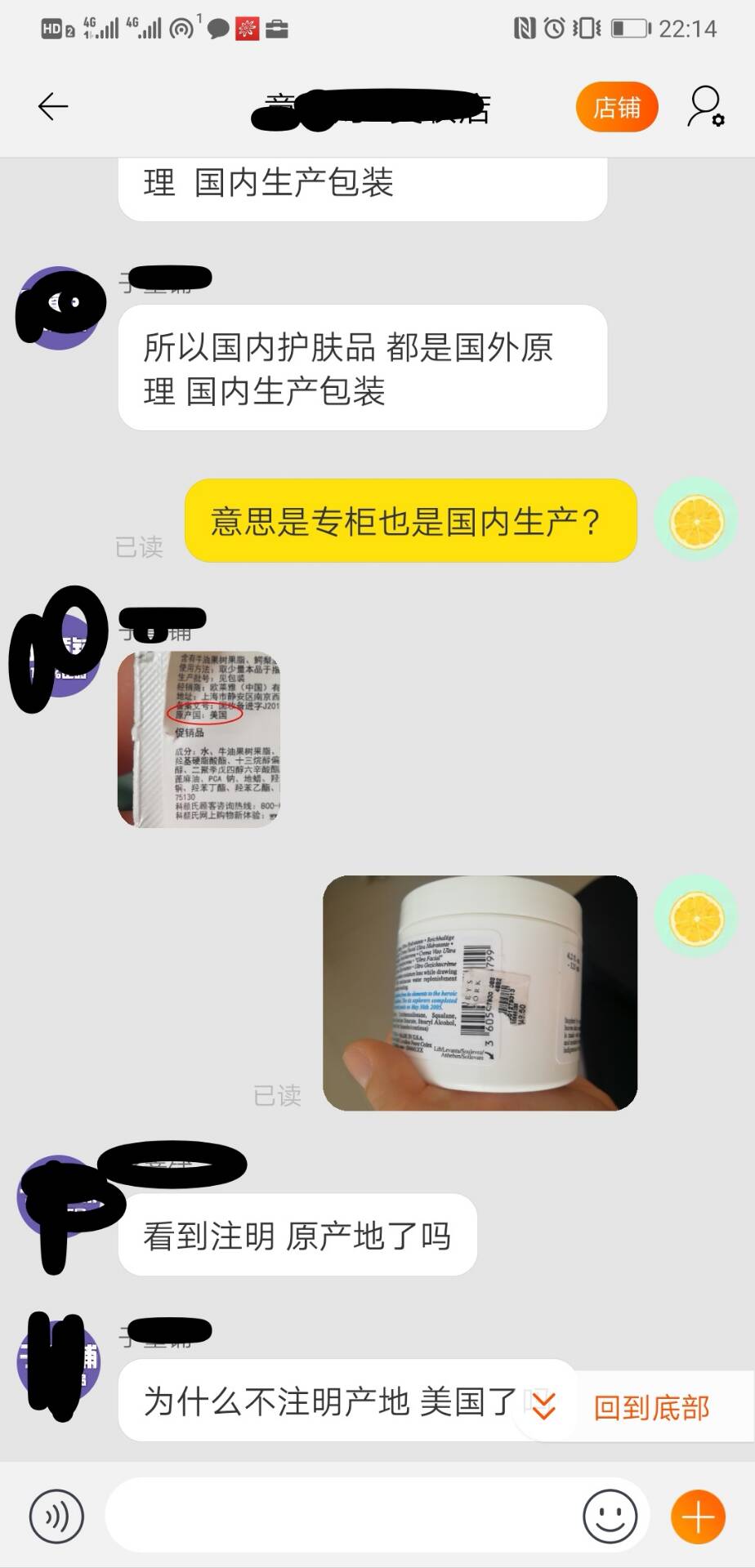Tap the back arrow to leave the chat
Image resolution: width=755 pixels, height=1568 pixels.
pyautogui.click(x=51, y=106)
